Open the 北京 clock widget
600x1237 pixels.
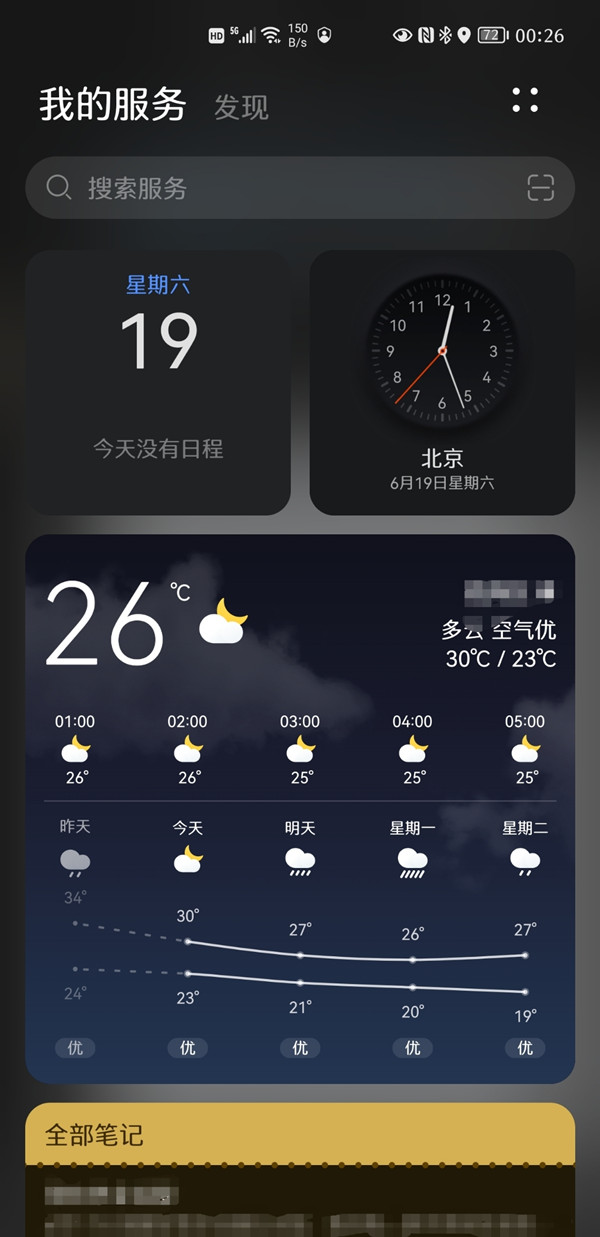[442, 382]
